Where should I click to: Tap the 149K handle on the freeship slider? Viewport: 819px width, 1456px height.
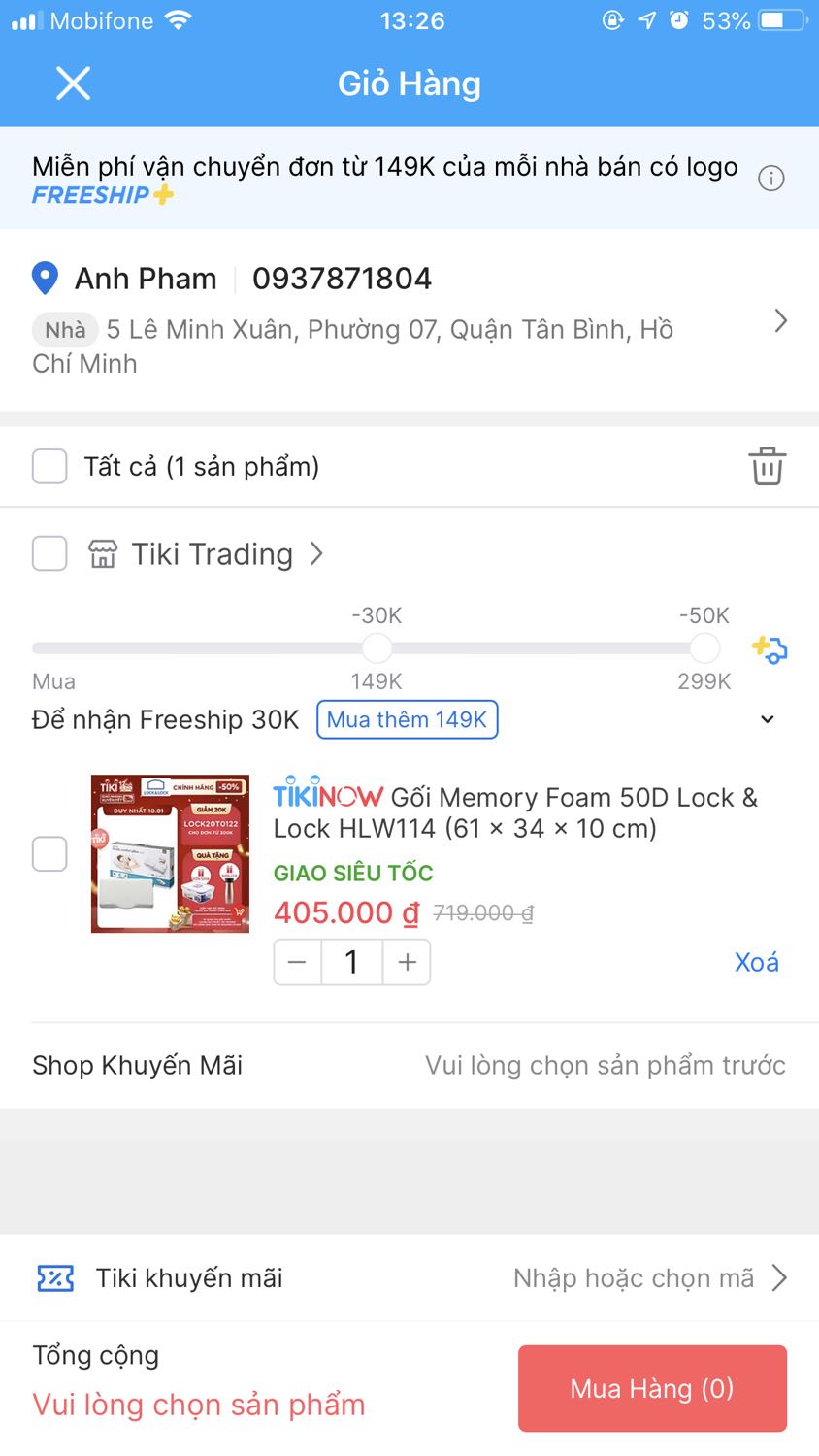click(377, 647)
